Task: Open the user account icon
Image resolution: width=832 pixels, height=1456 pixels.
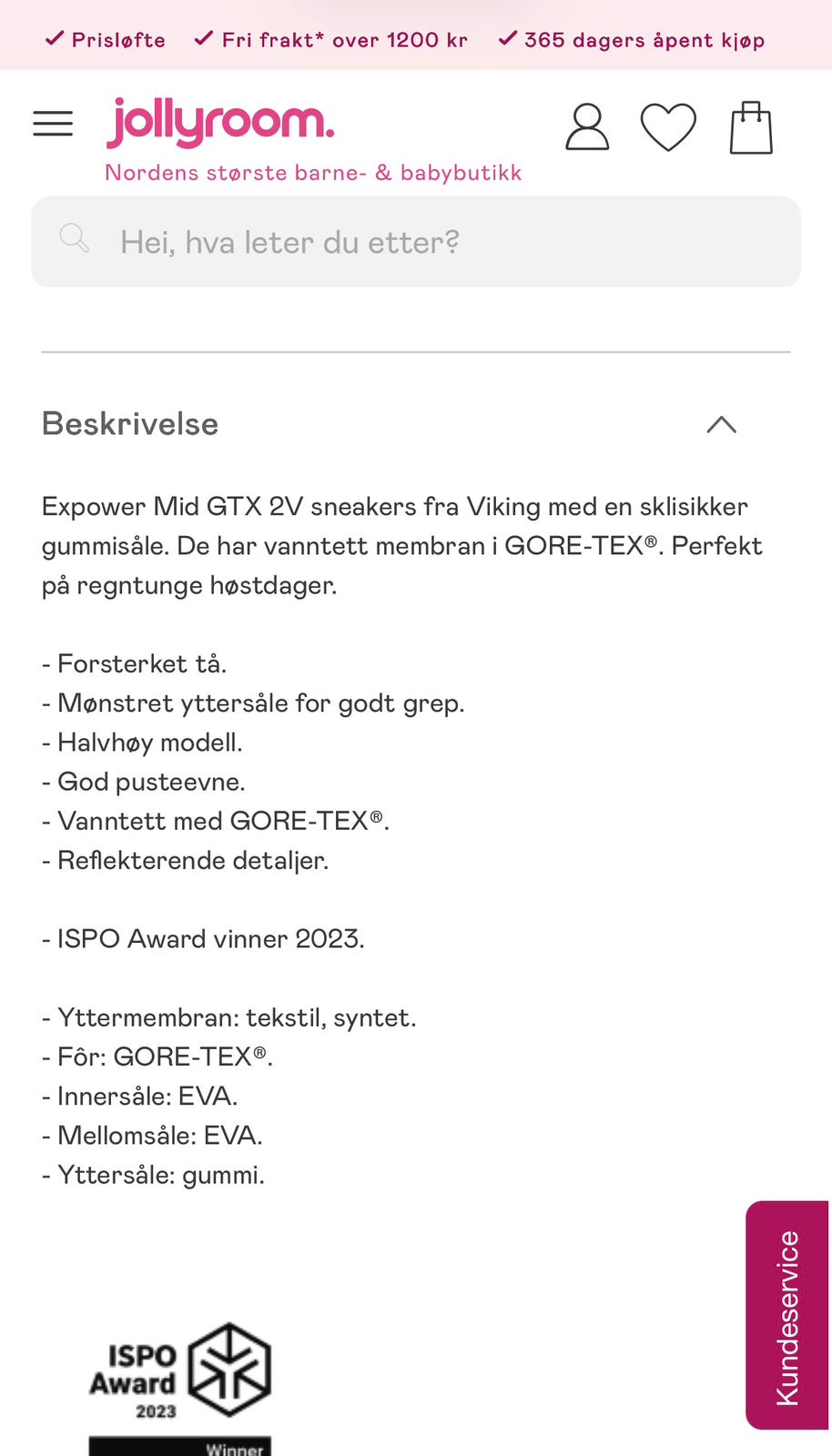Action: tap(587, 126)
